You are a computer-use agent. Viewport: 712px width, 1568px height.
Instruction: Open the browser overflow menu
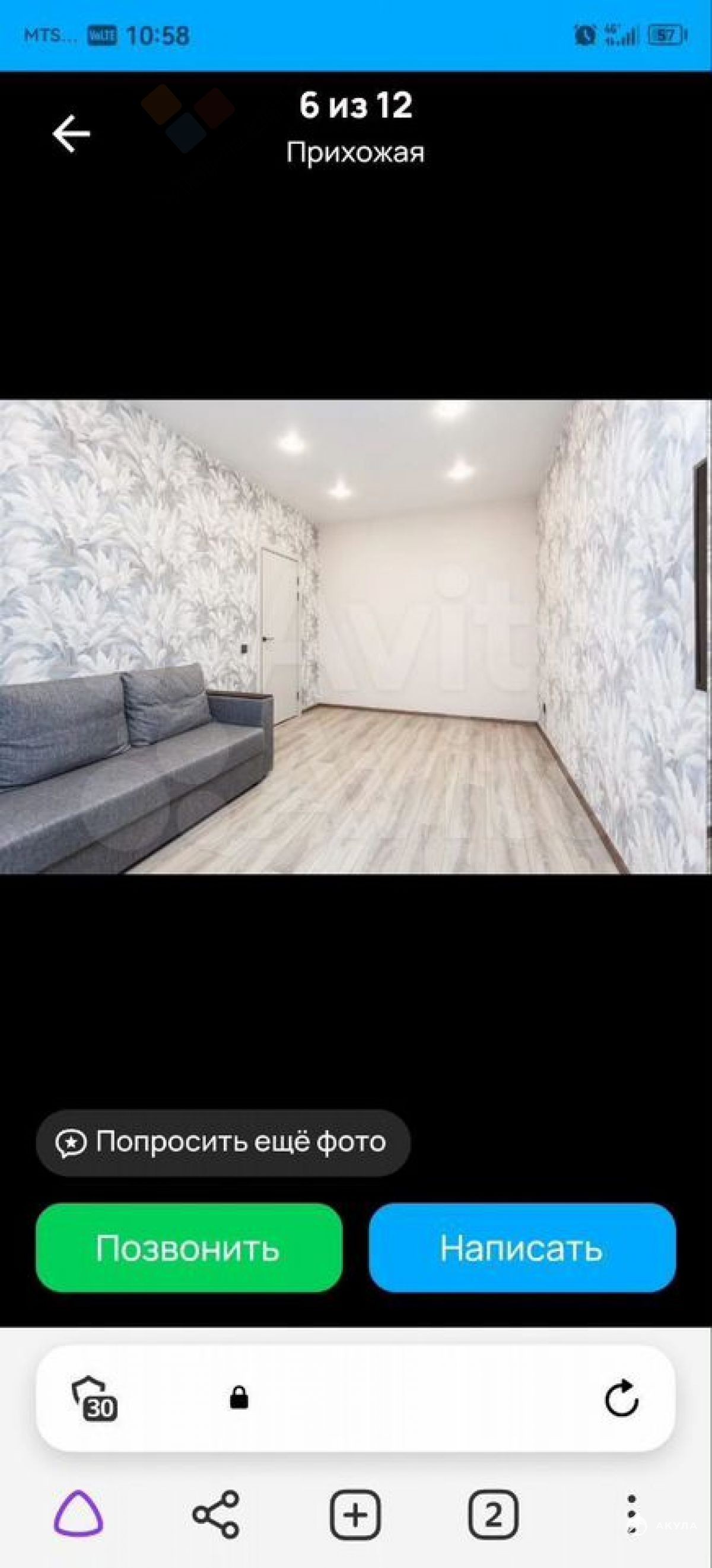click(632, 1514)
